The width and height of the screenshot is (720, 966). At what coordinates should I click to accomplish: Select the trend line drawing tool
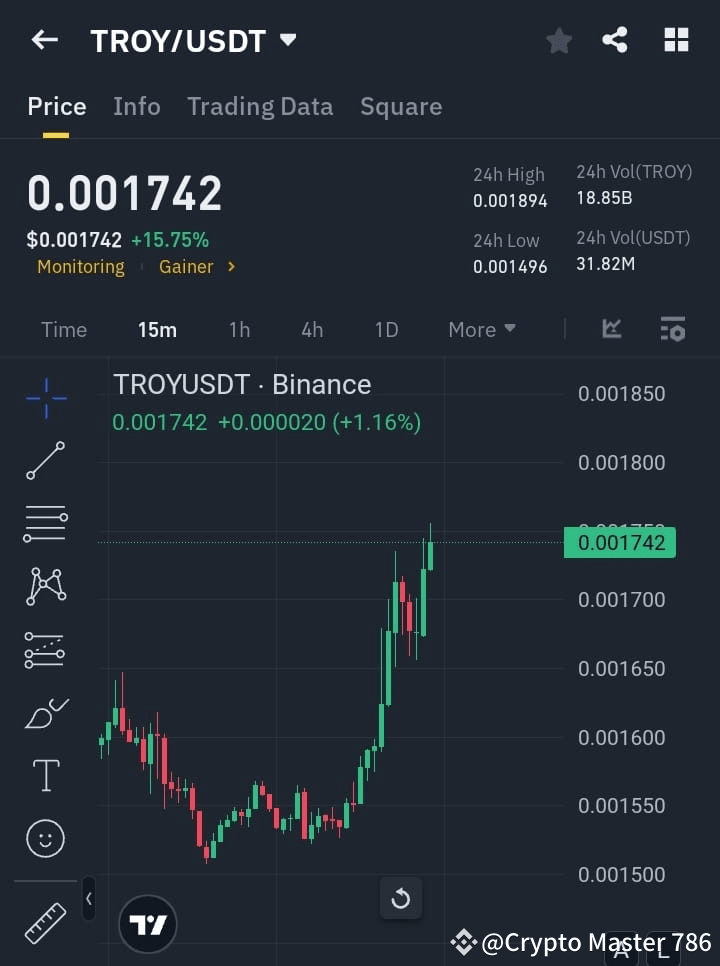[45, 461]
